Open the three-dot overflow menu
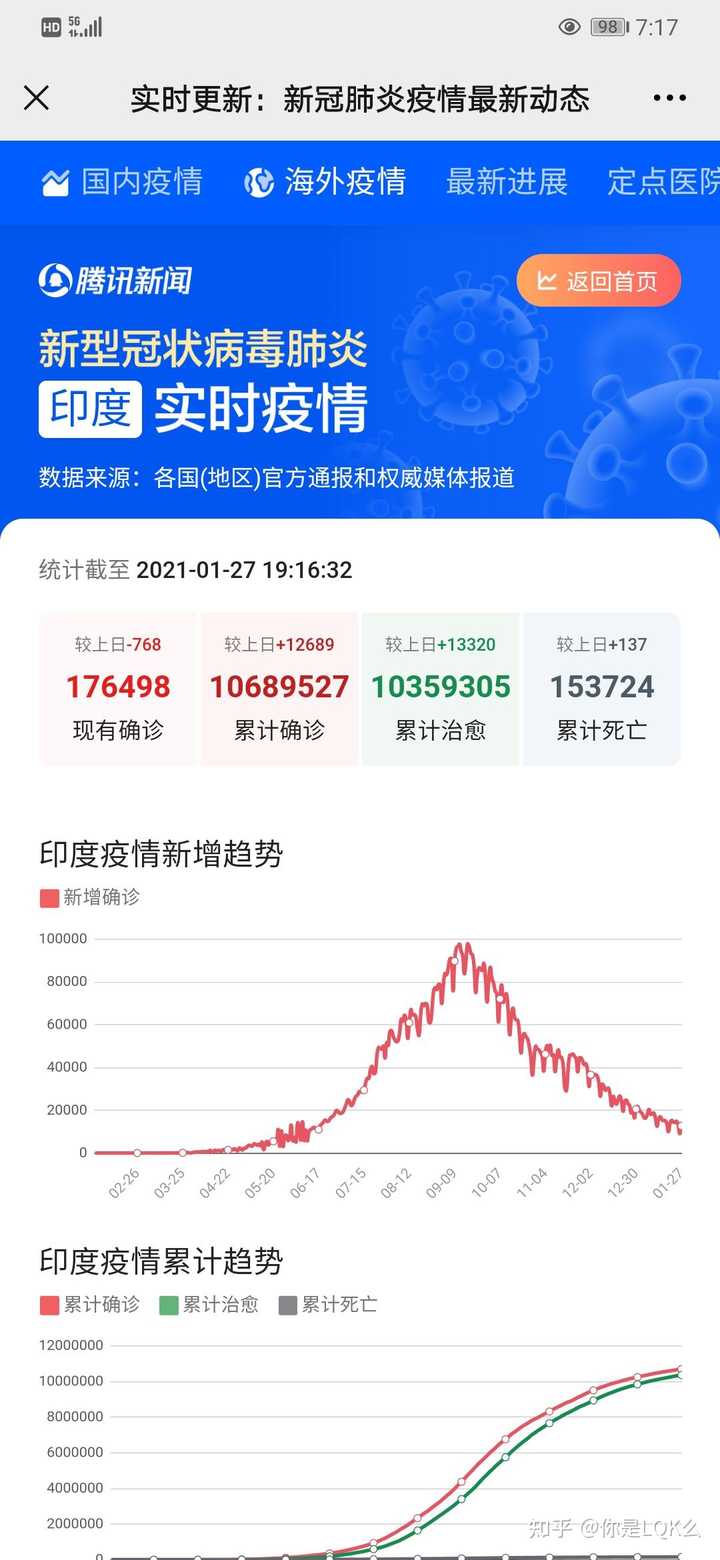This screenshot has width=720, height=1560. click(669, 98)
